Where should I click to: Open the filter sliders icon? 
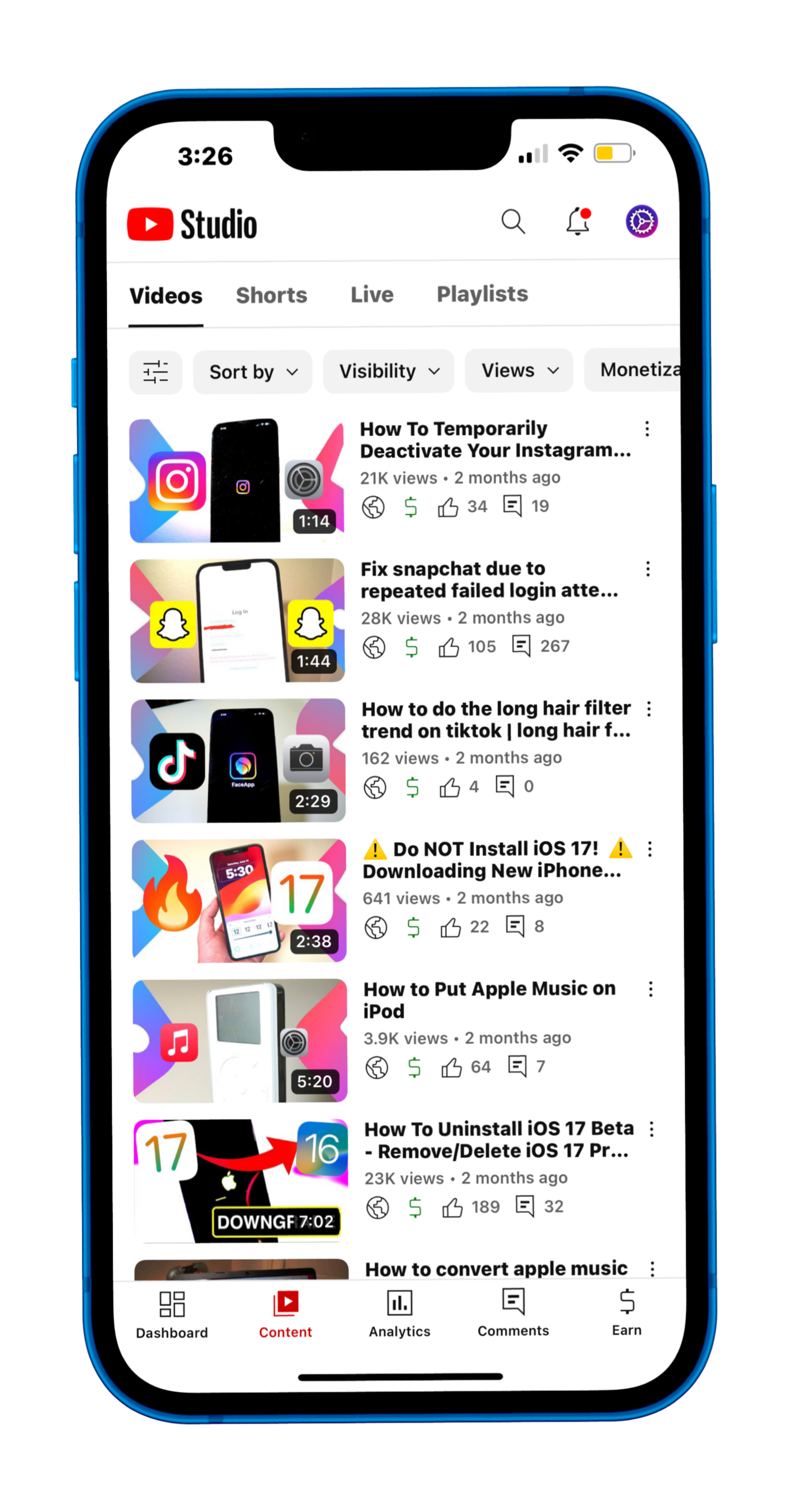coord(156,372)
